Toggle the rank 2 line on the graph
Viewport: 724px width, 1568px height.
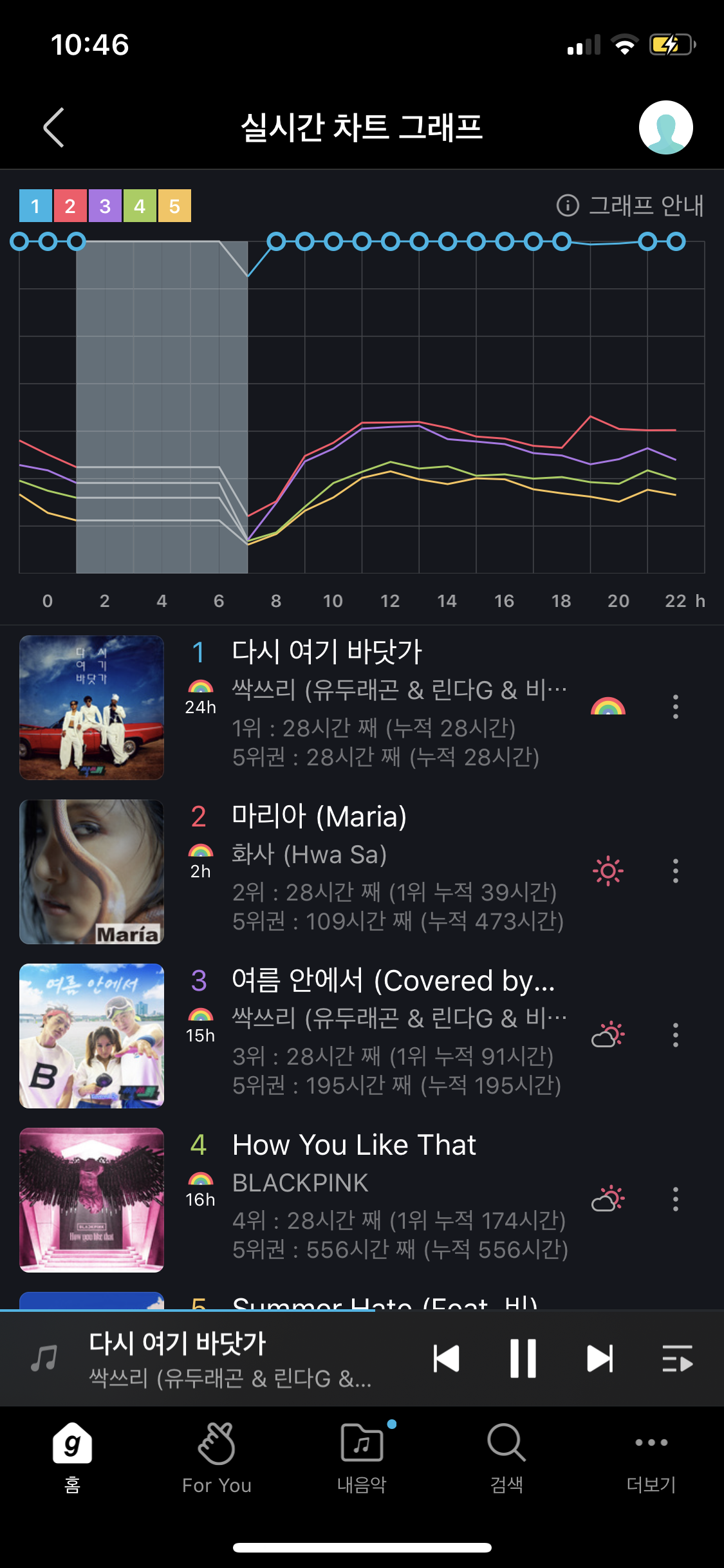click(70, 206)
